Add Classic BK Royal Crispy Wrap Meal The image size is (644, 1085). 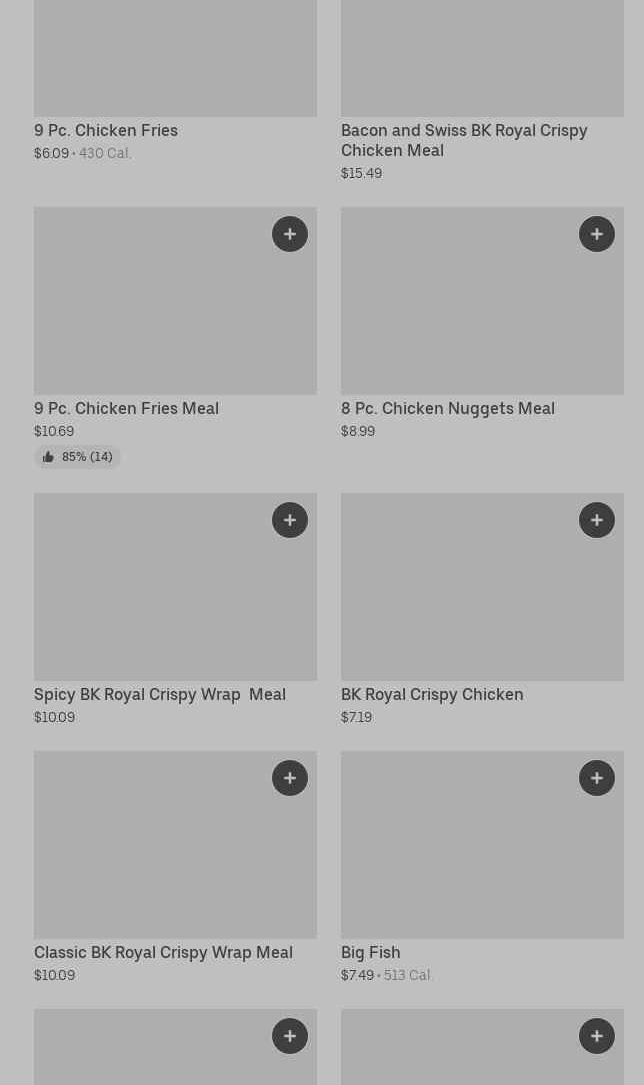pyautogui.click(x=290, y=778)
